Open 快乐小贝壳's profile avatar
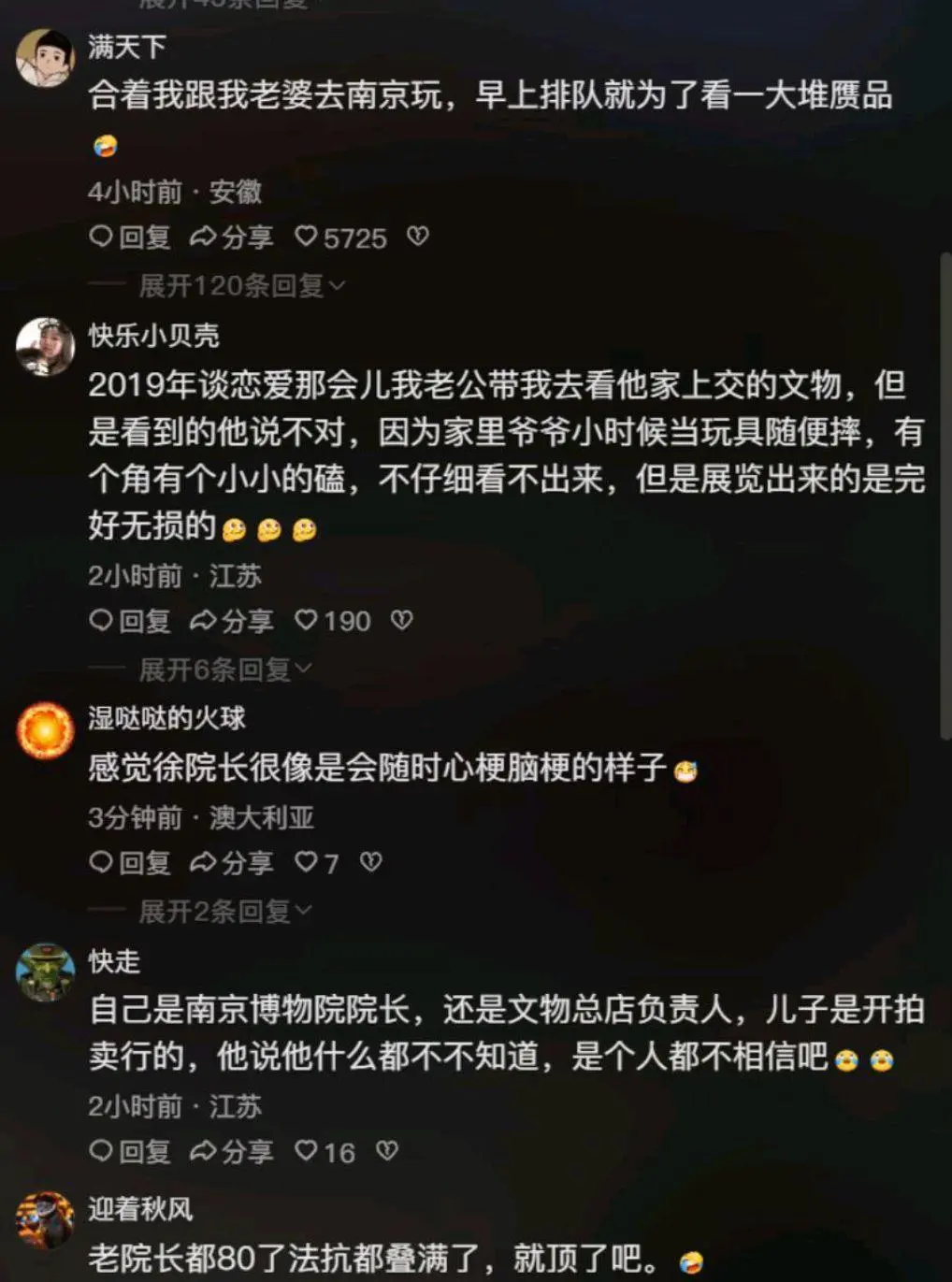The height and width of the screenshot is (1282, 952). 45,347
